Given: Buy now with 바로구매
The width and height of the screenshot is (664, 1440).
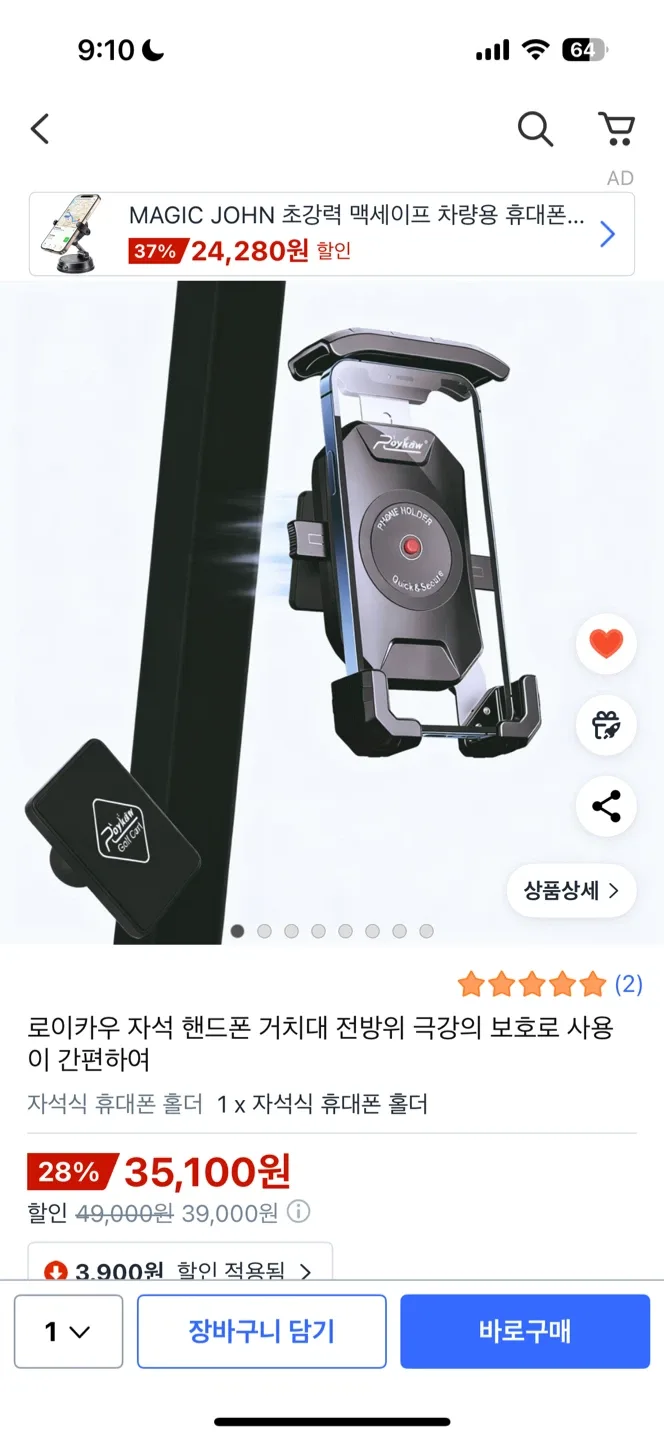Looking at the screenshot, I should pos(525,1331).
